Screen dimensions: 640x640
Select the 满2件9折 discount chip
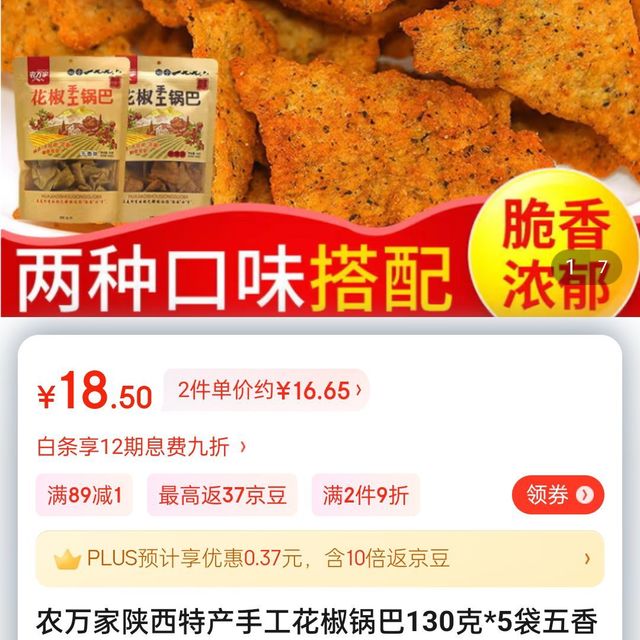tap(366, 495)
